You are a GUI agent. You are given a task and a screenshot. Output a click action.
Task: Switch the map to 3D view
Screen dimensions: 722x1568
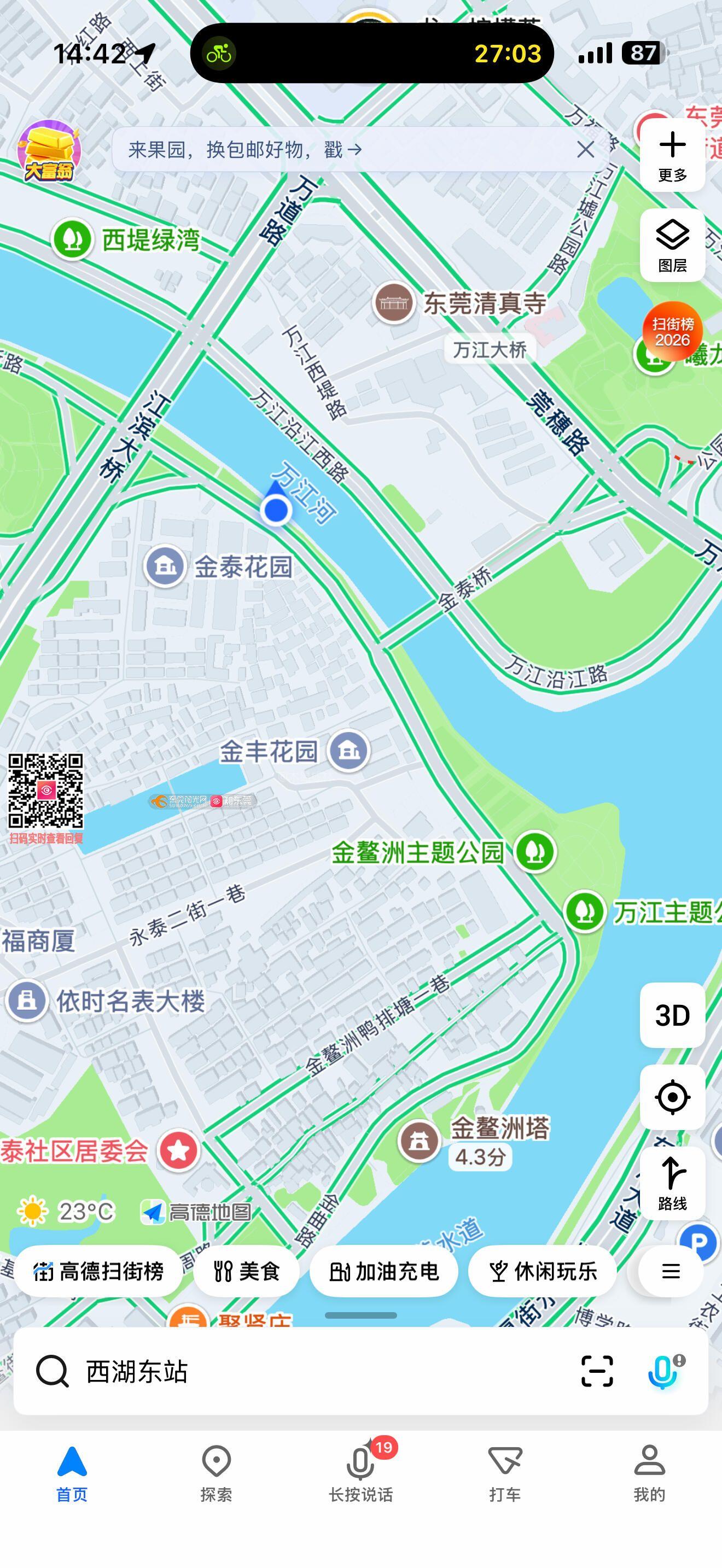click(672, 1015)
